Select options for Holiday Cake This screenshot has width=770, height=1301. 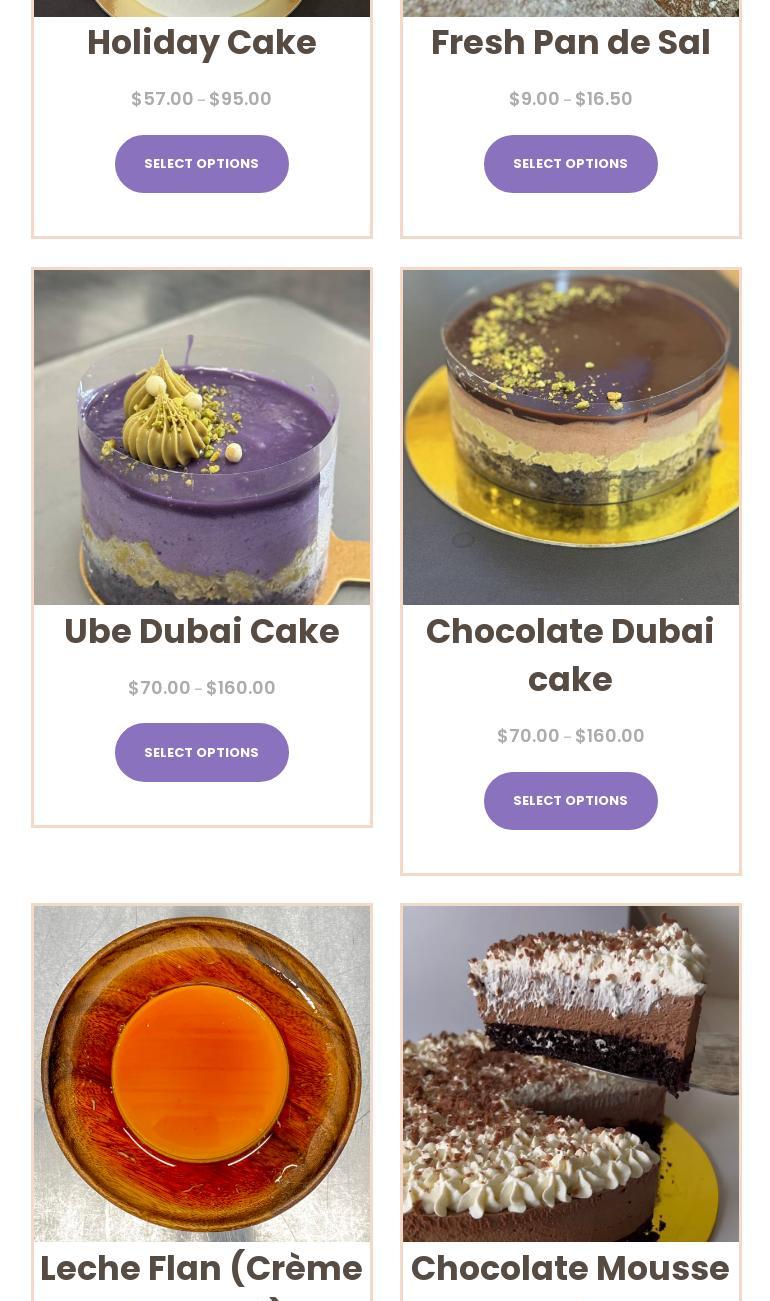(201, 164)
